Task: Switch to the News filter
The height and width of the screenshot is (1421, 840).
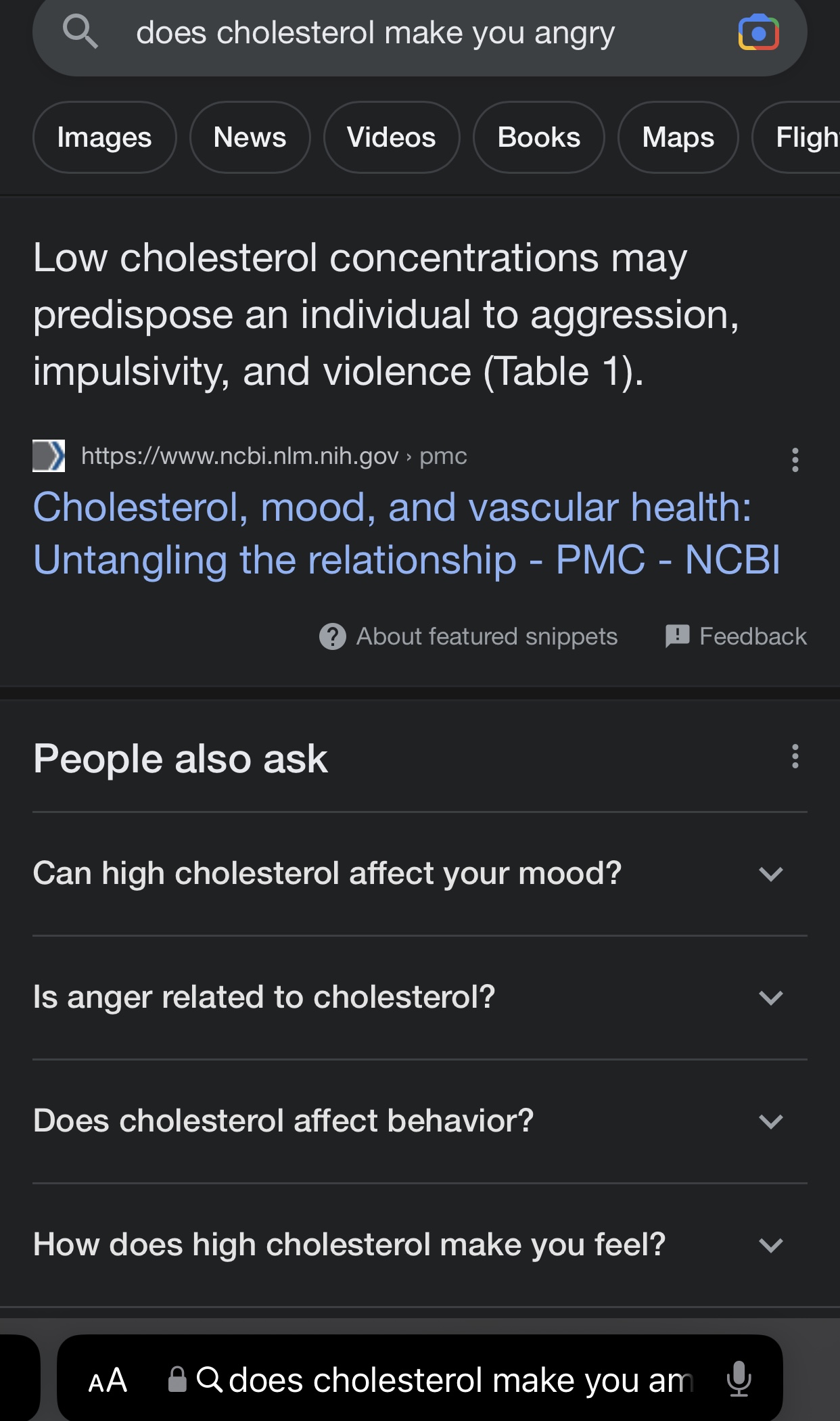Action: click(x=250, y=137)
